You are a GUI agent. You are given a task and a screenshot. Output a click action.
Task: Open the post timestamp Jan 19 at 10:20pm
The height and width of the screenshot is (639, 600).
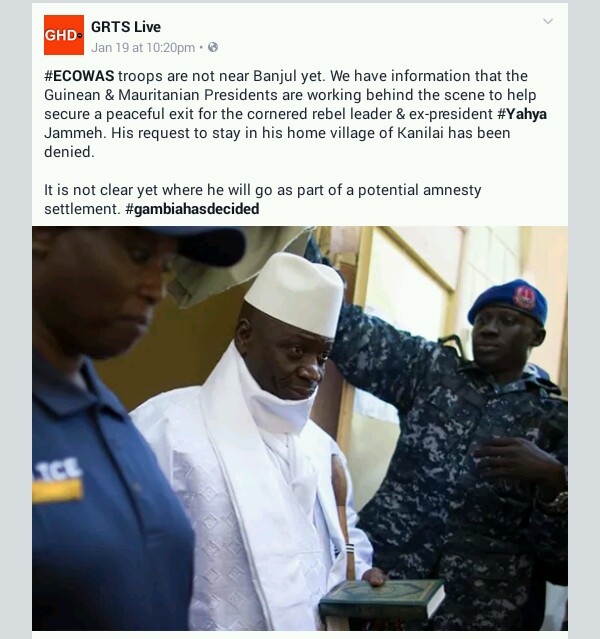[143, 48]
